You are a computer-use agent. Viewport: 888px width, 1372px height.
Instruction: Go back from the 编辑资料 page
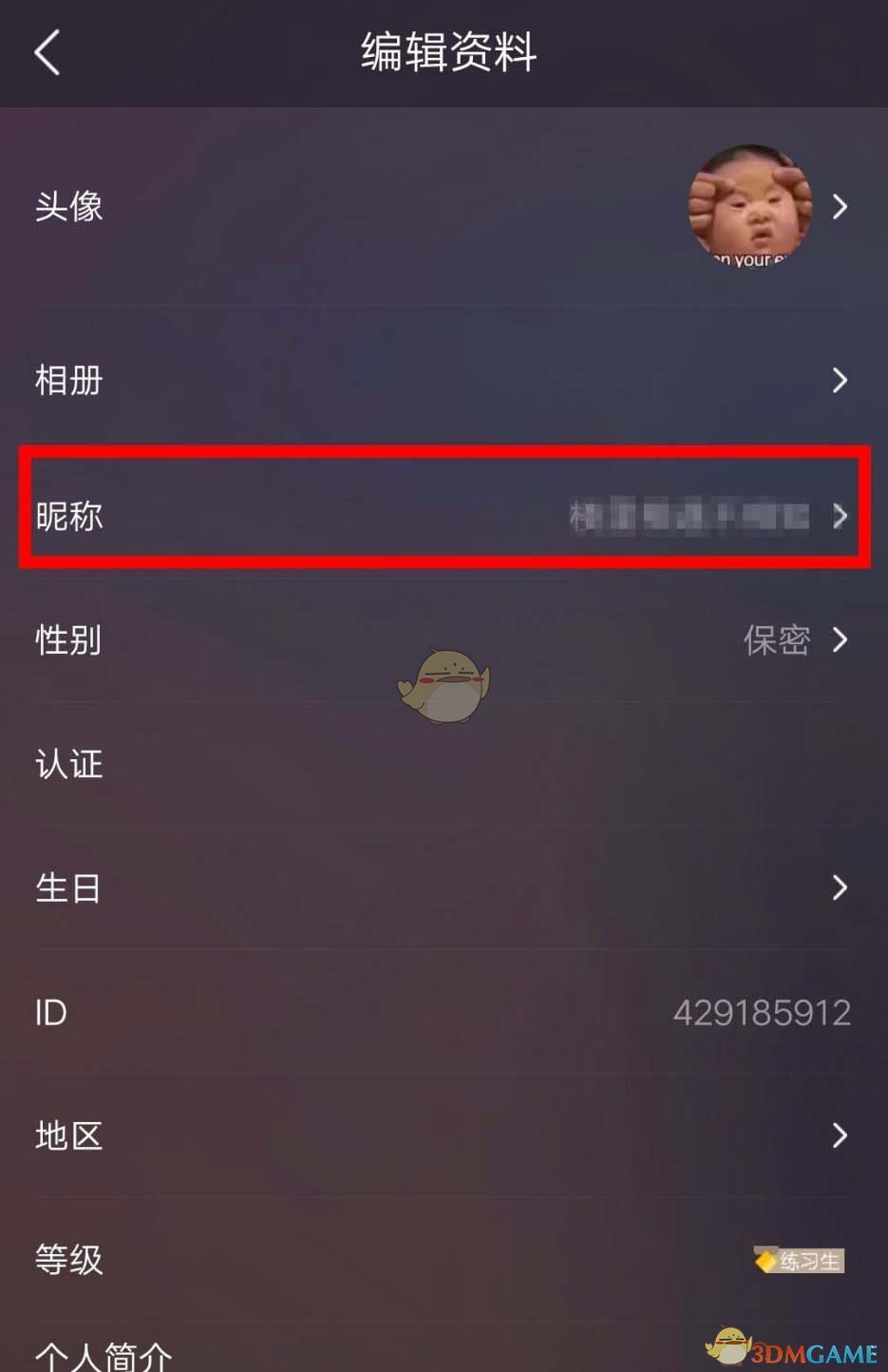[x=47, y=52]
